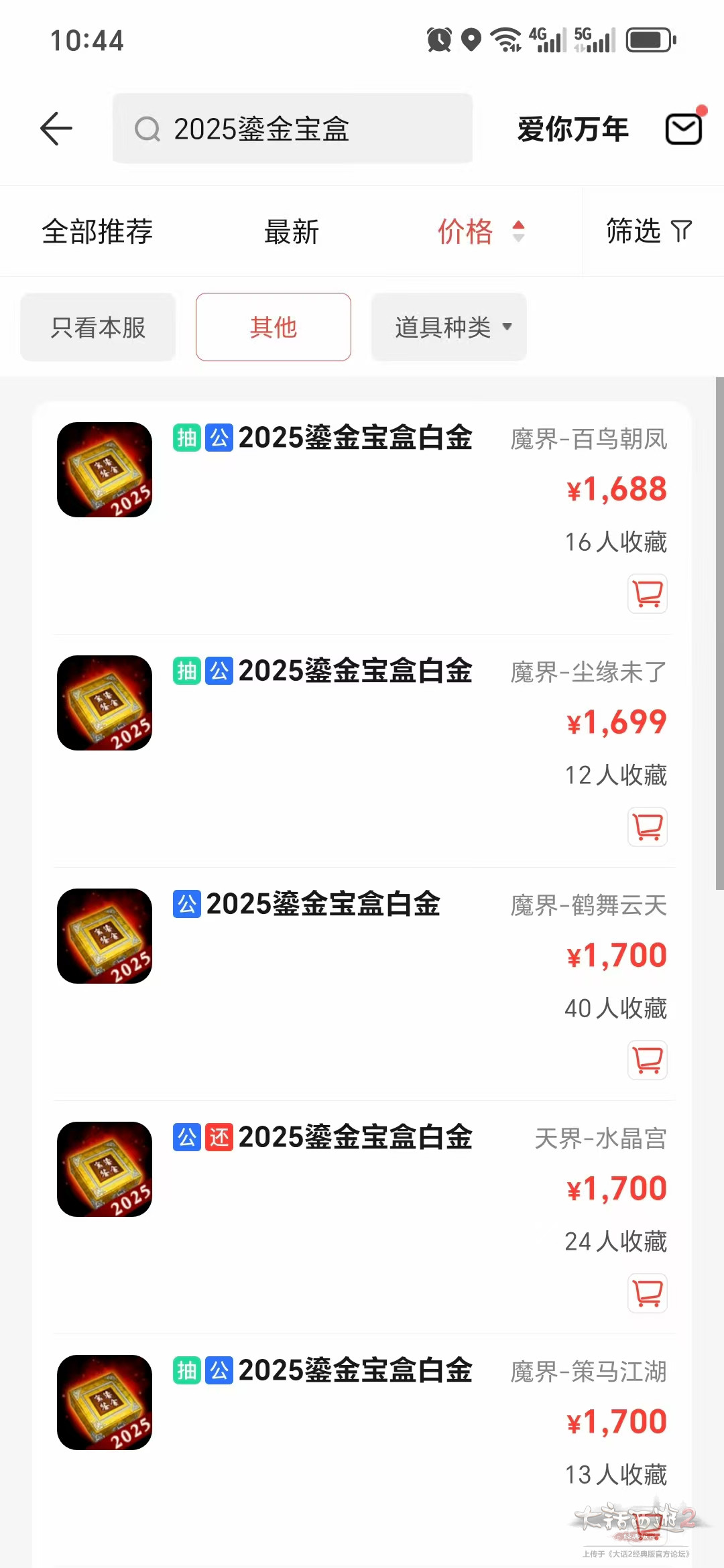Add the 魔界-鹤舞云天 item to cart

click(648, 1060)
